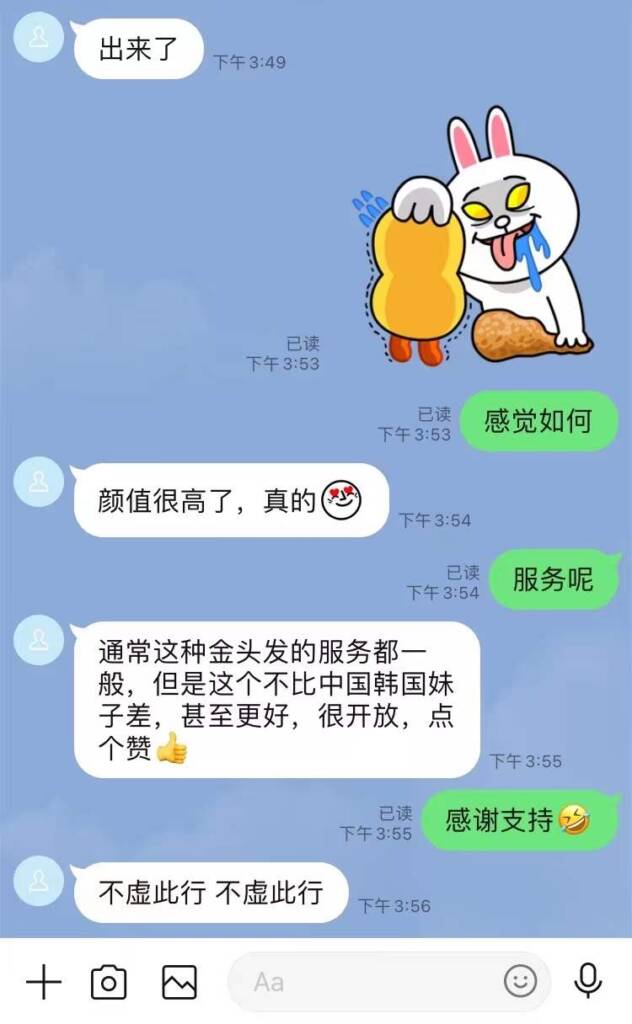This screenshot has width=632, height=1024.
Task: Open the plus attachment menu
Action: pyautogui.click(x=43, y=982)
